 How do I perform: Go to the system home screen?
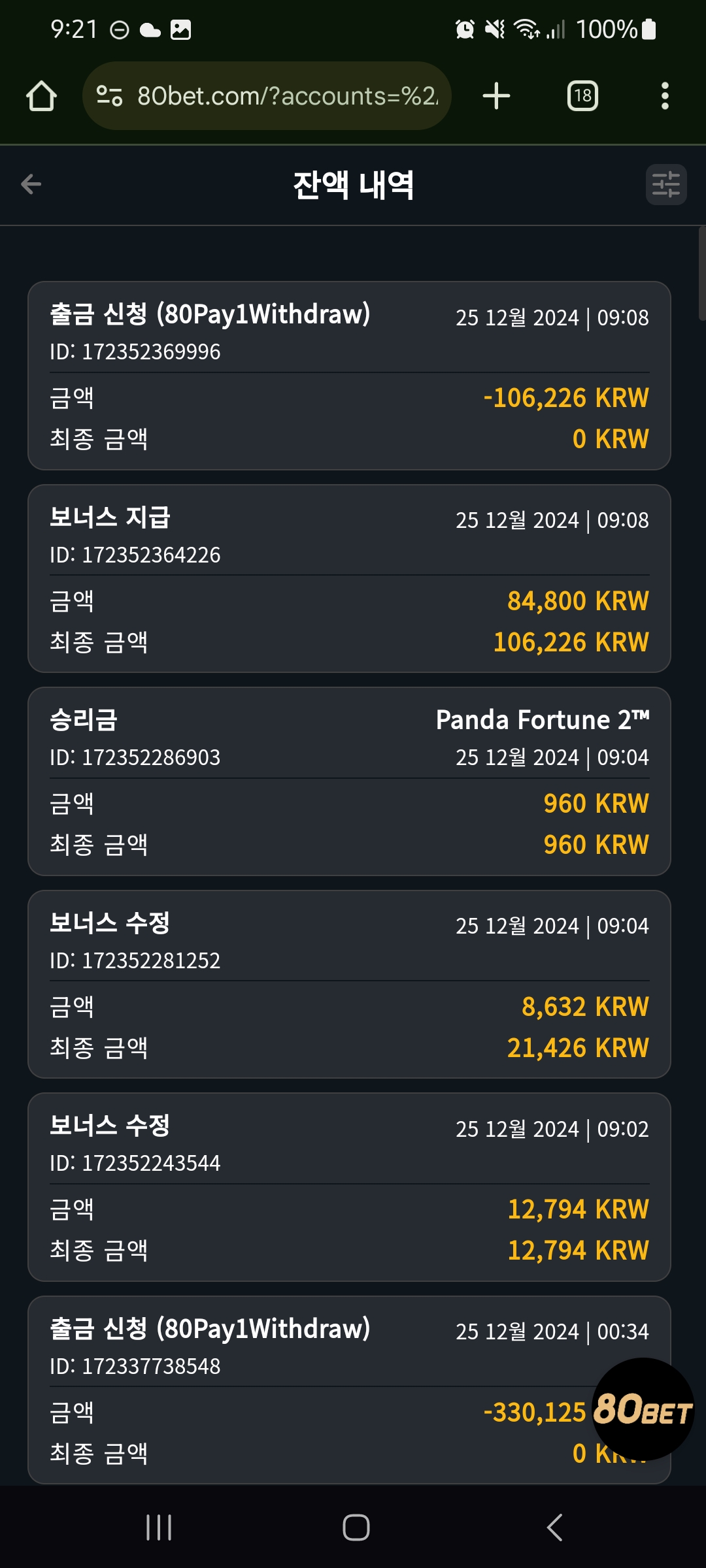[356, 1527]
